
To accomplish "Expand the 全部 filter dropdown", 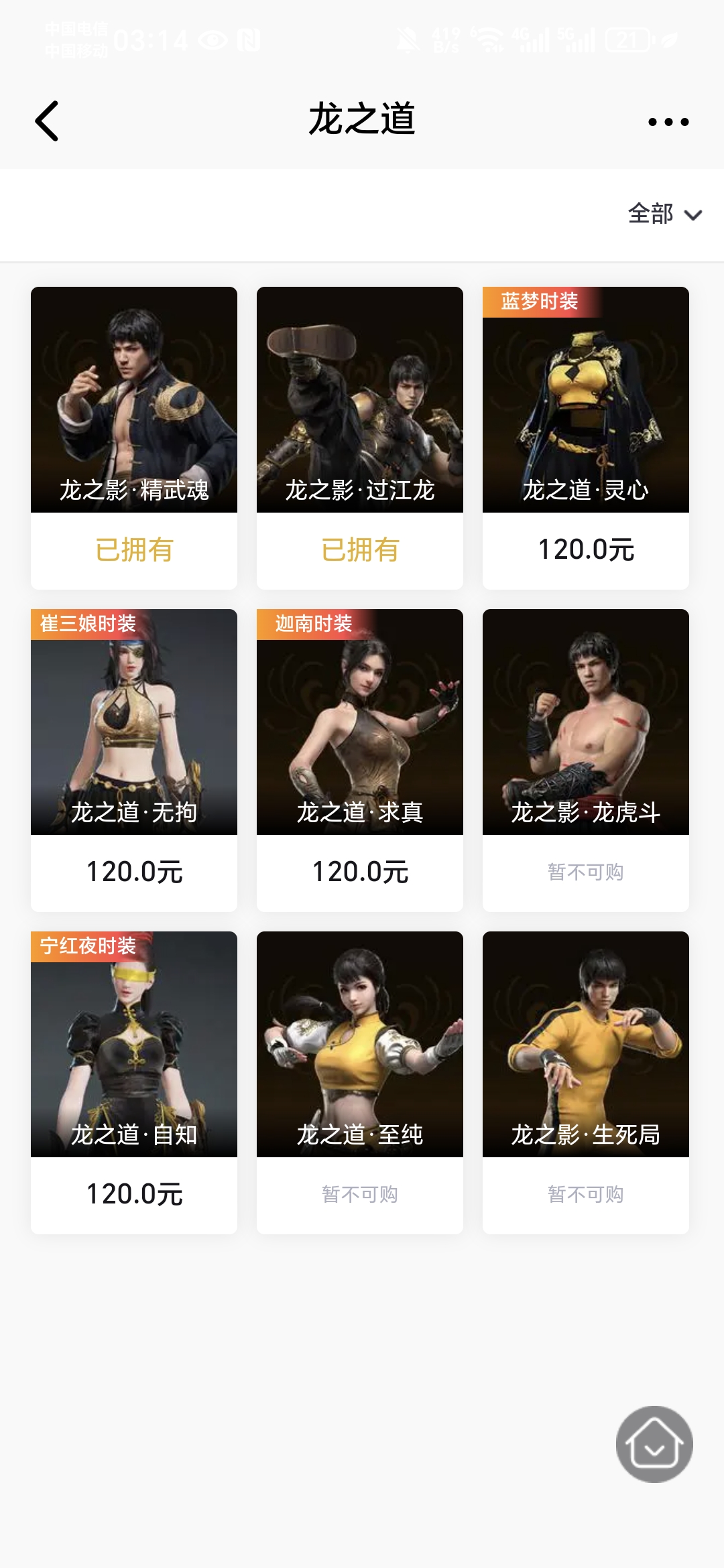I will click(664, 214).
